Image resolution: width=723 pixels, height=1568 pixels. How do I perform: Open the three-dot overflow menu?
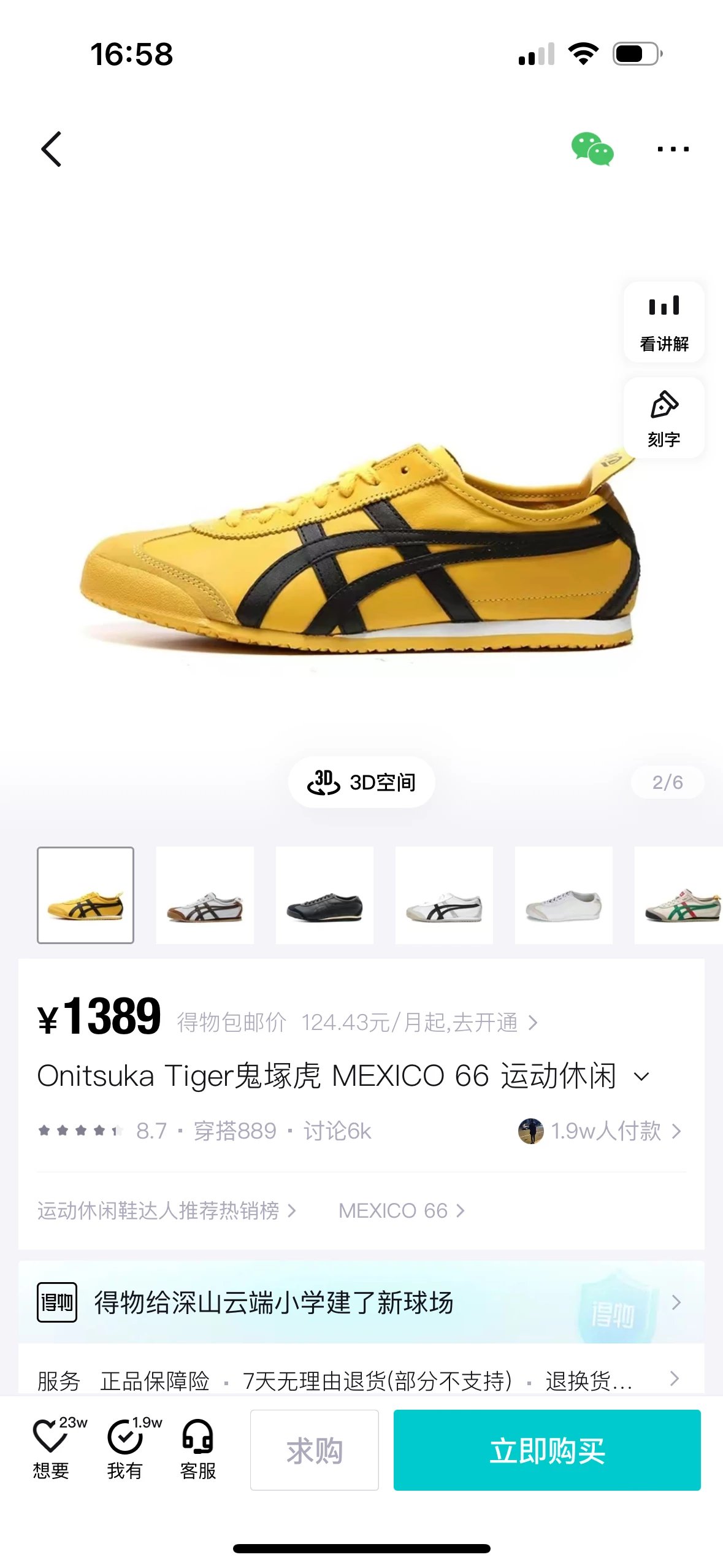[673, 149]
